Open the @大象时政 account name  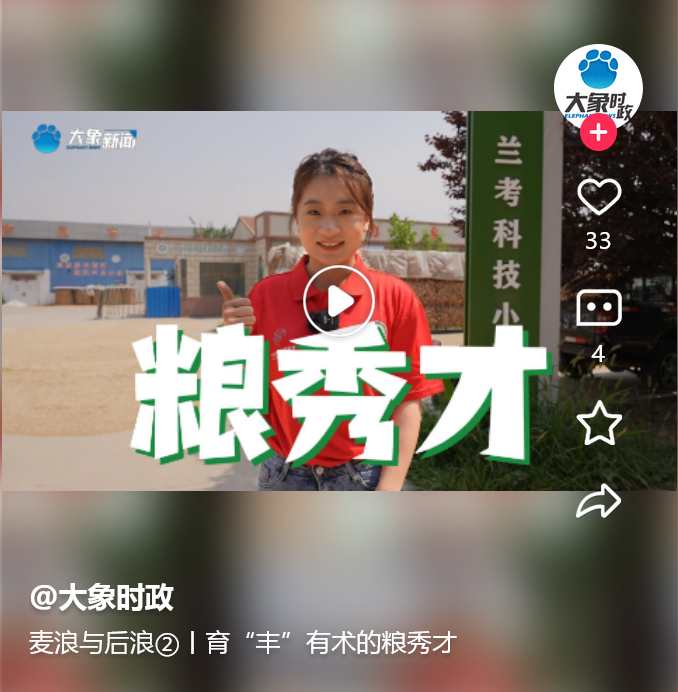[102, 598]
